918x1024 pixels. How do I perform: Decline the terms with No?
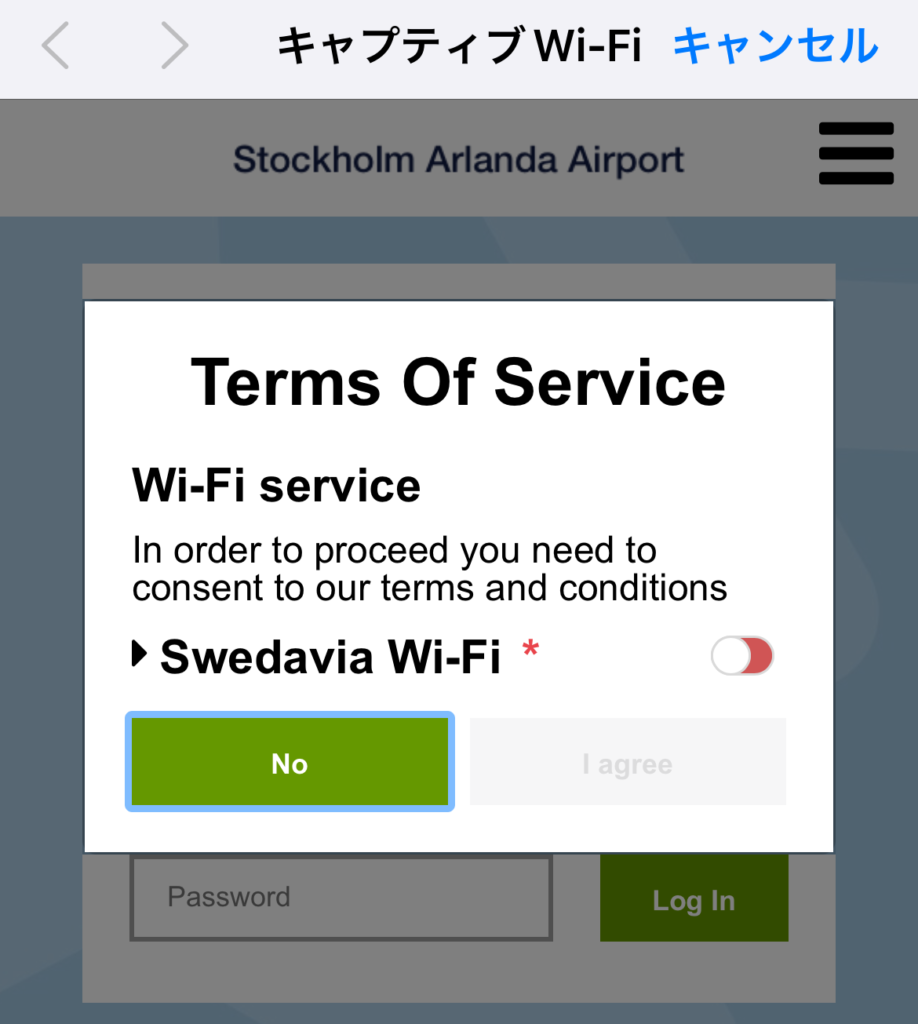point(290,763)
